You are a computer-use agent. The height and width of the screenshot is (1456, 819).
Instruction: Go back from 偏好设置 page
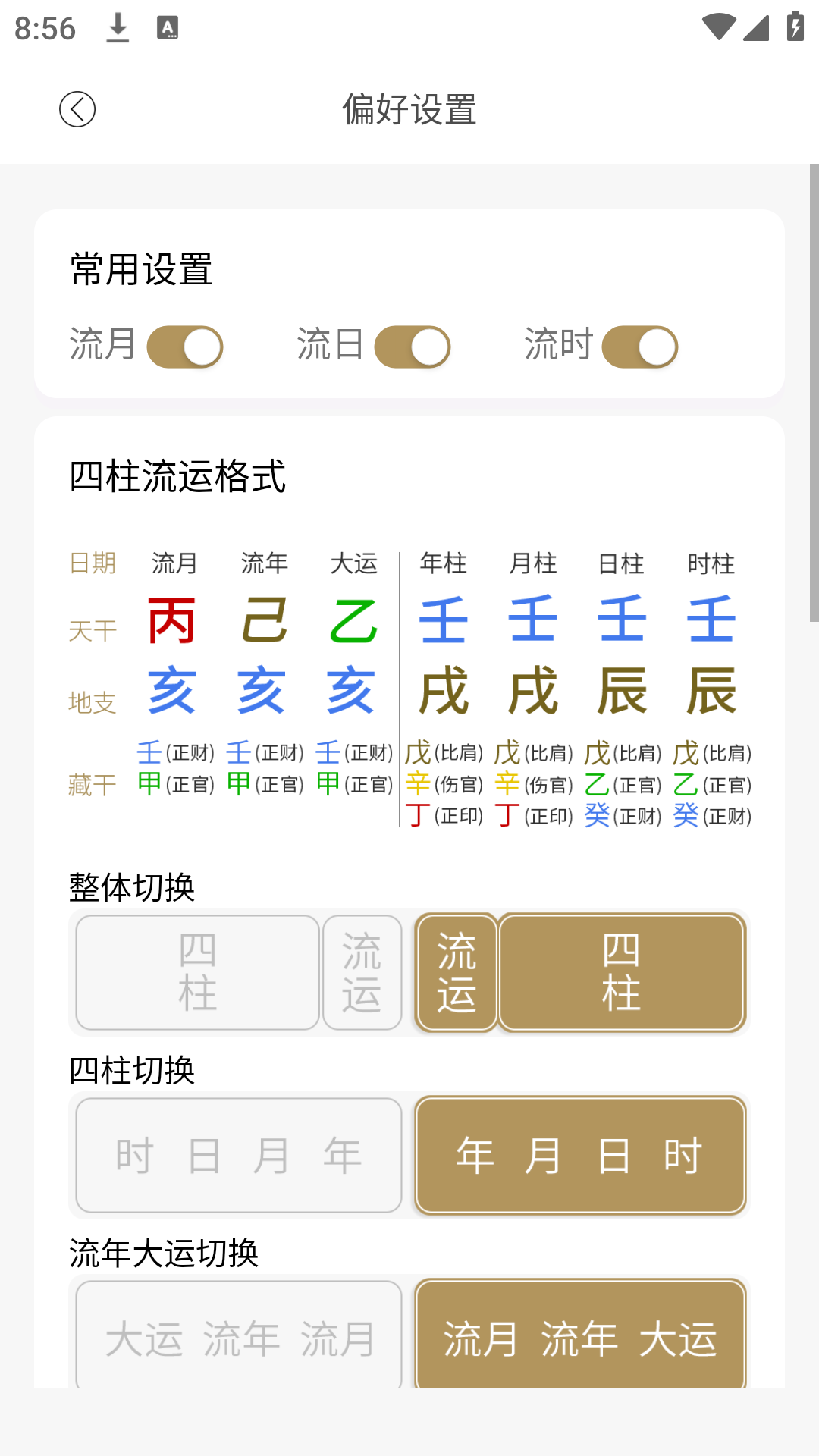[x=77, y=109]
